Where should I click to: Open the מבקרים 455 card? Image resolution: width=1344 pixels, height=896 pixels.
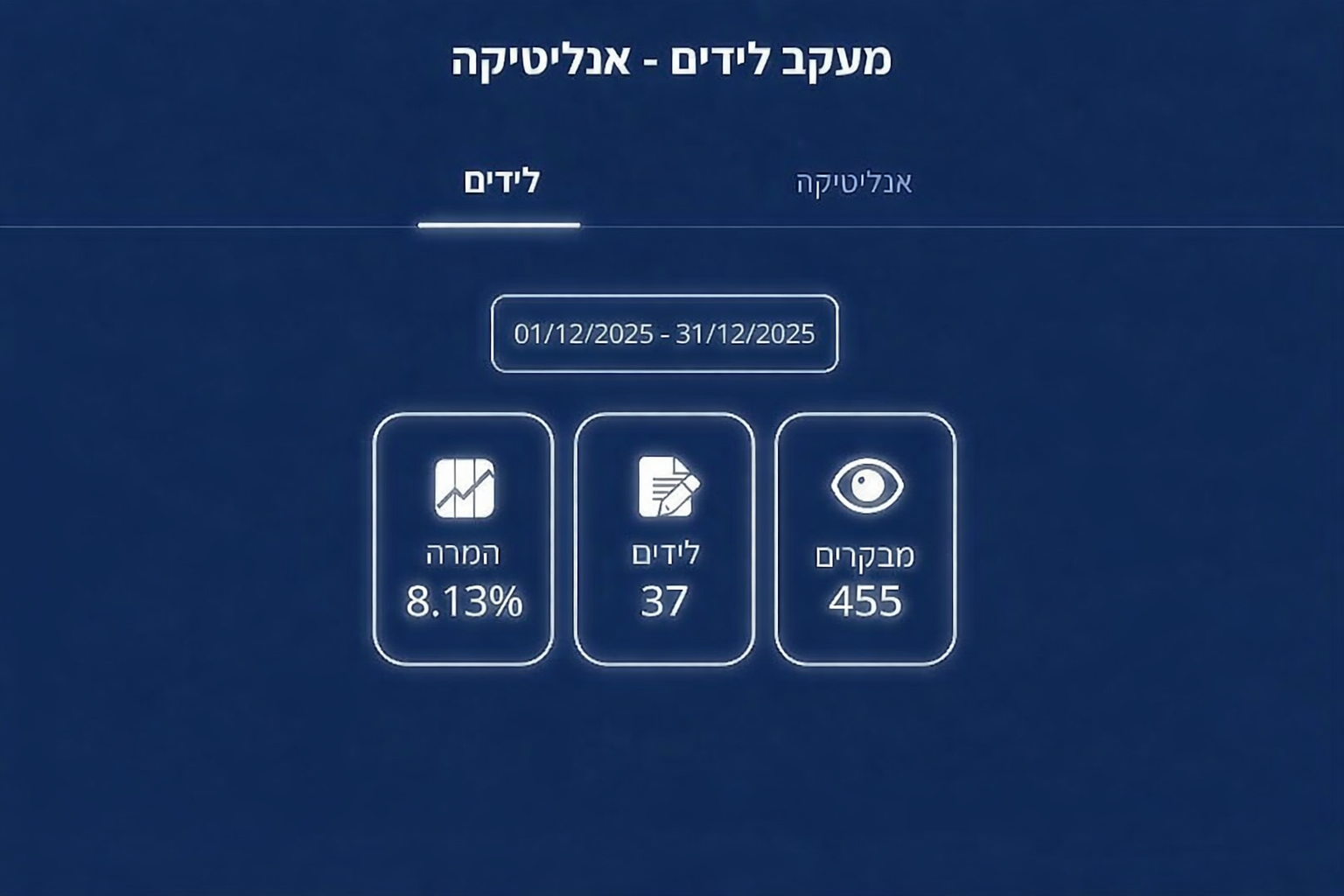pyautogui.click(x=864, y=538)
